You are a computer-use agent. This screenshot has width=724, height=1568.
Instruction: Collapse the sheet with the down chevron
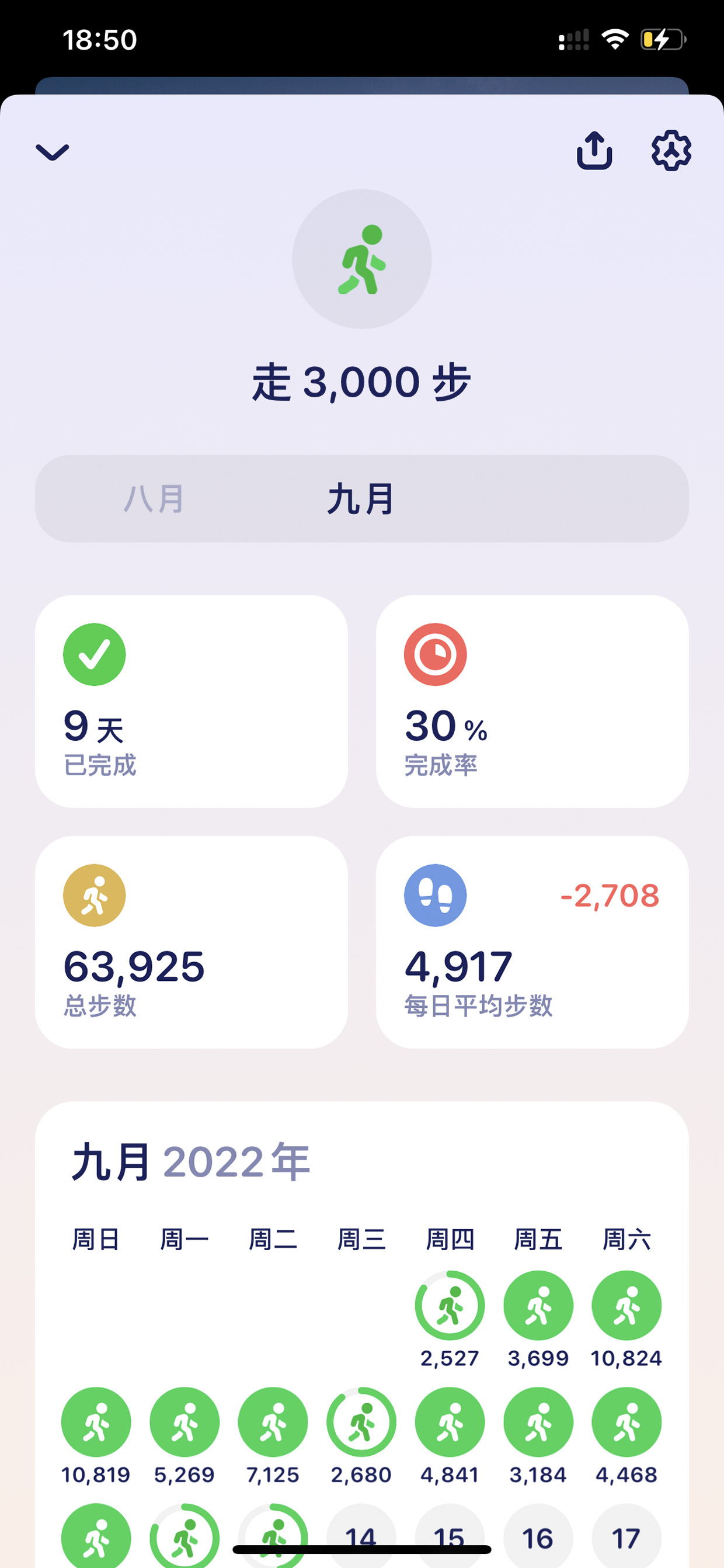(x=53, y=151)
